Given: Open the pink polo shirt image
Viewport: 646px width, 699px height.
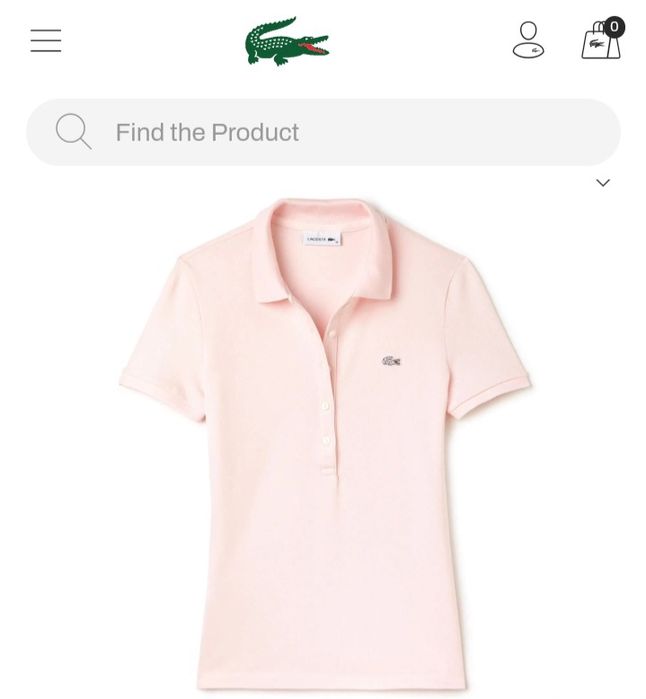Looking at the screenshot, I should tap(325, 440).
